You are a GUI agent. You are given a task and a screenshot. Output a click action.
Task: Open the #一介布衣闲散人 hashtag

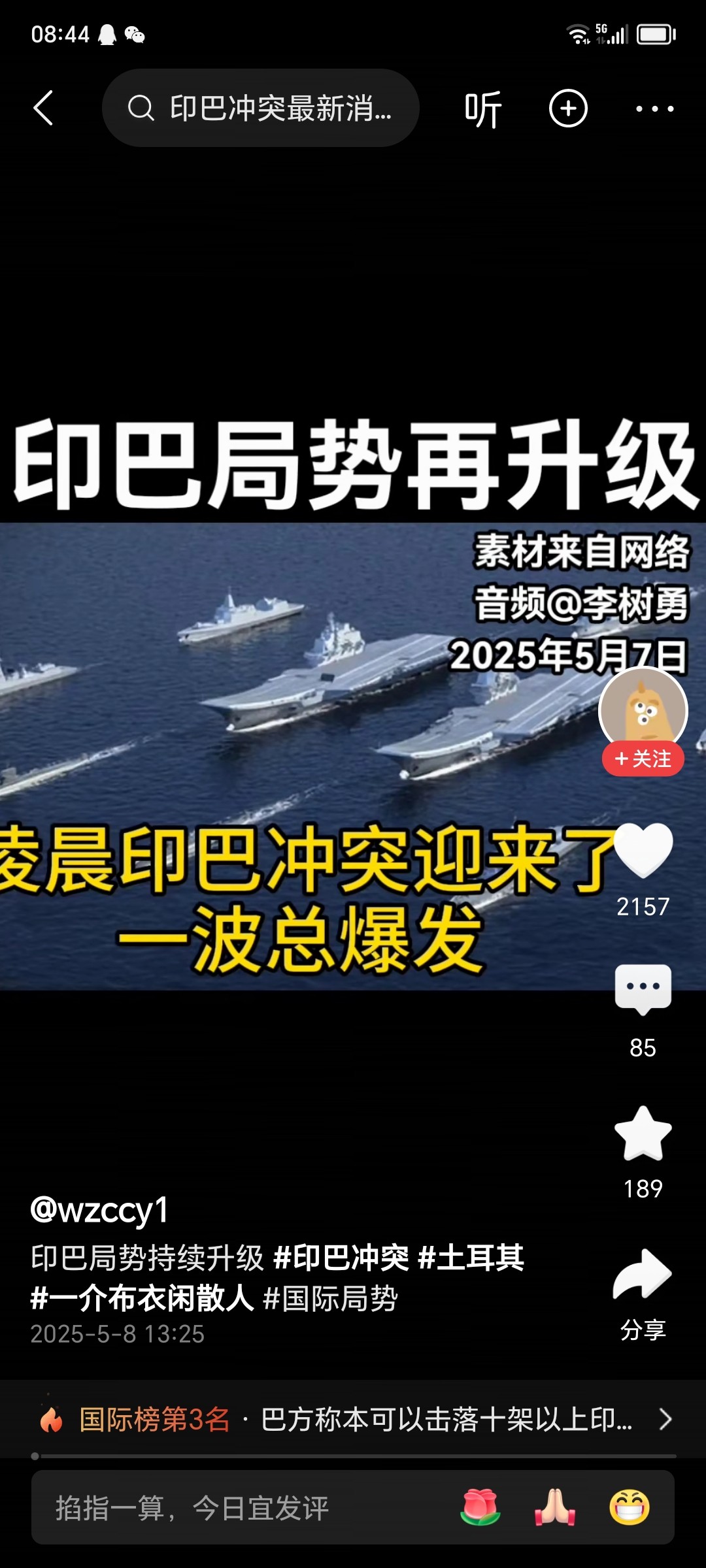[x=142, y=1298]
